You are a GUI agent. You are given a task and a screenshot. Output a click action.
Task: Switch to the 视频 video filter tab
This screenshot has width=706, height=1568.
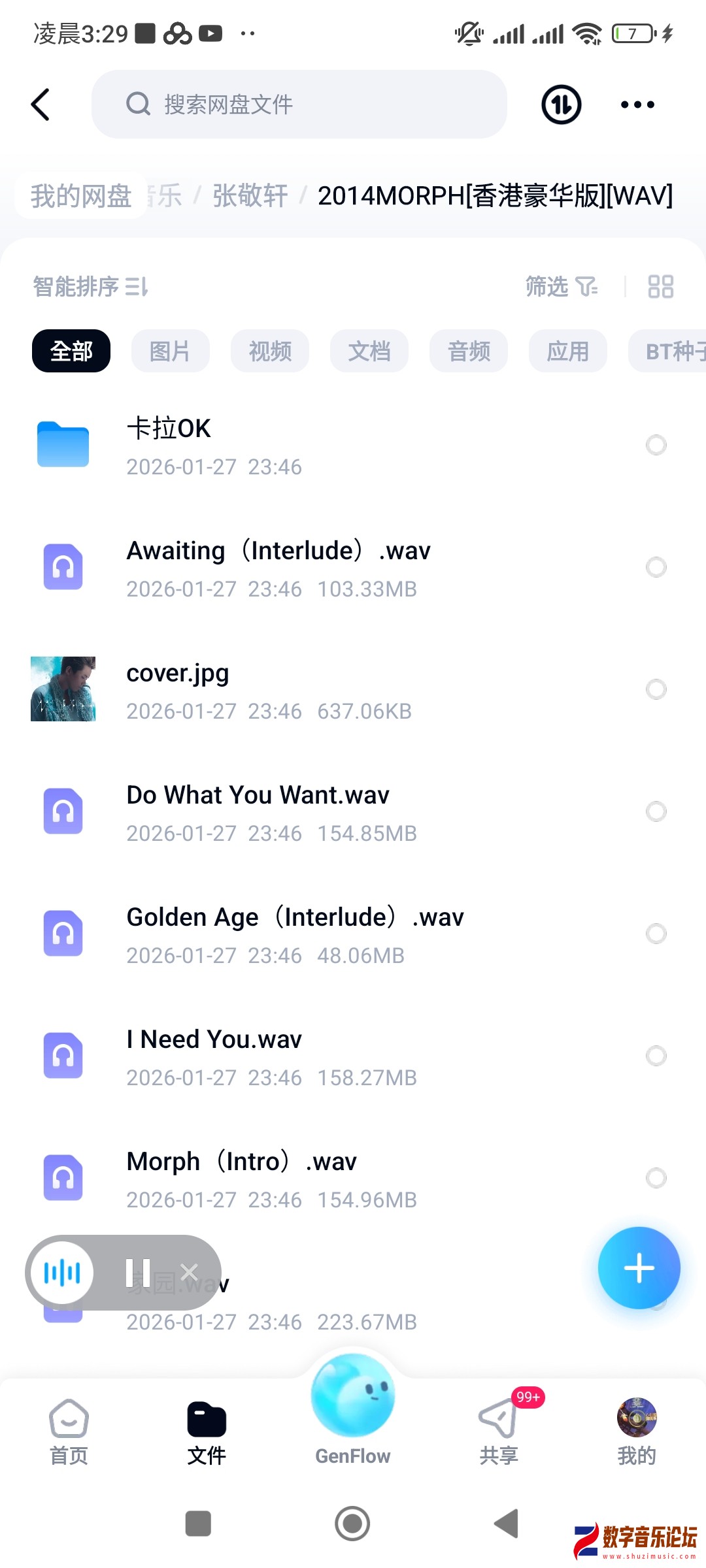pyautogui.click(x=269, y=351)
